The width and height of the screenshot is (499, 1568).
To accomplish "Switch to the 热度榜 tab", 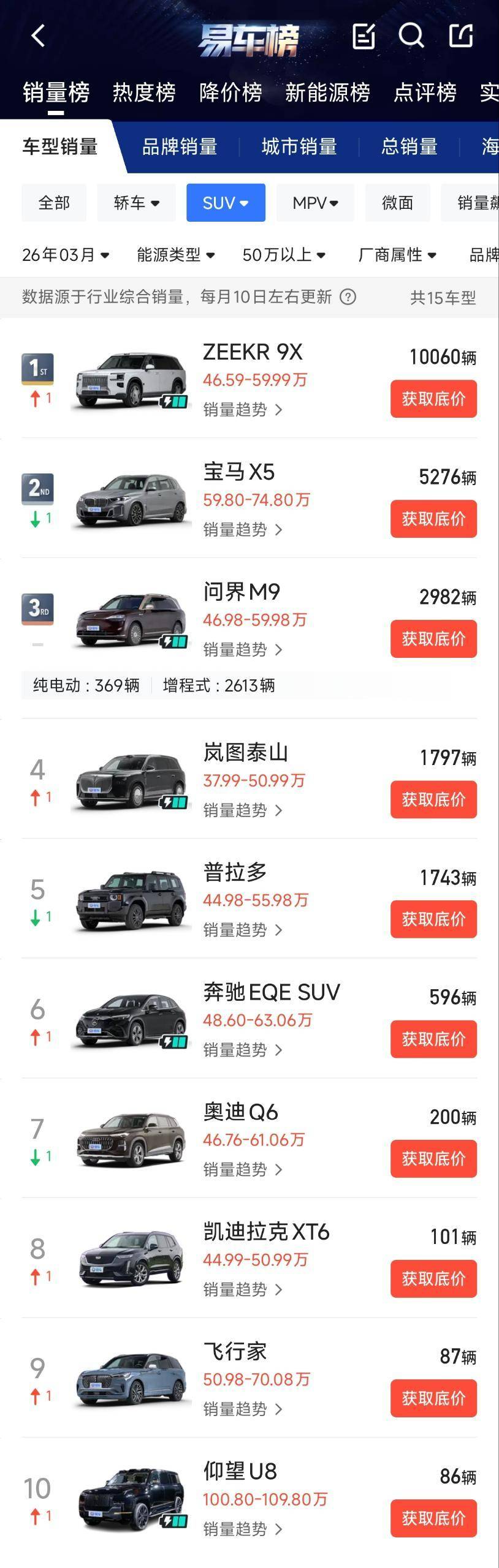I will pos(144,92).
